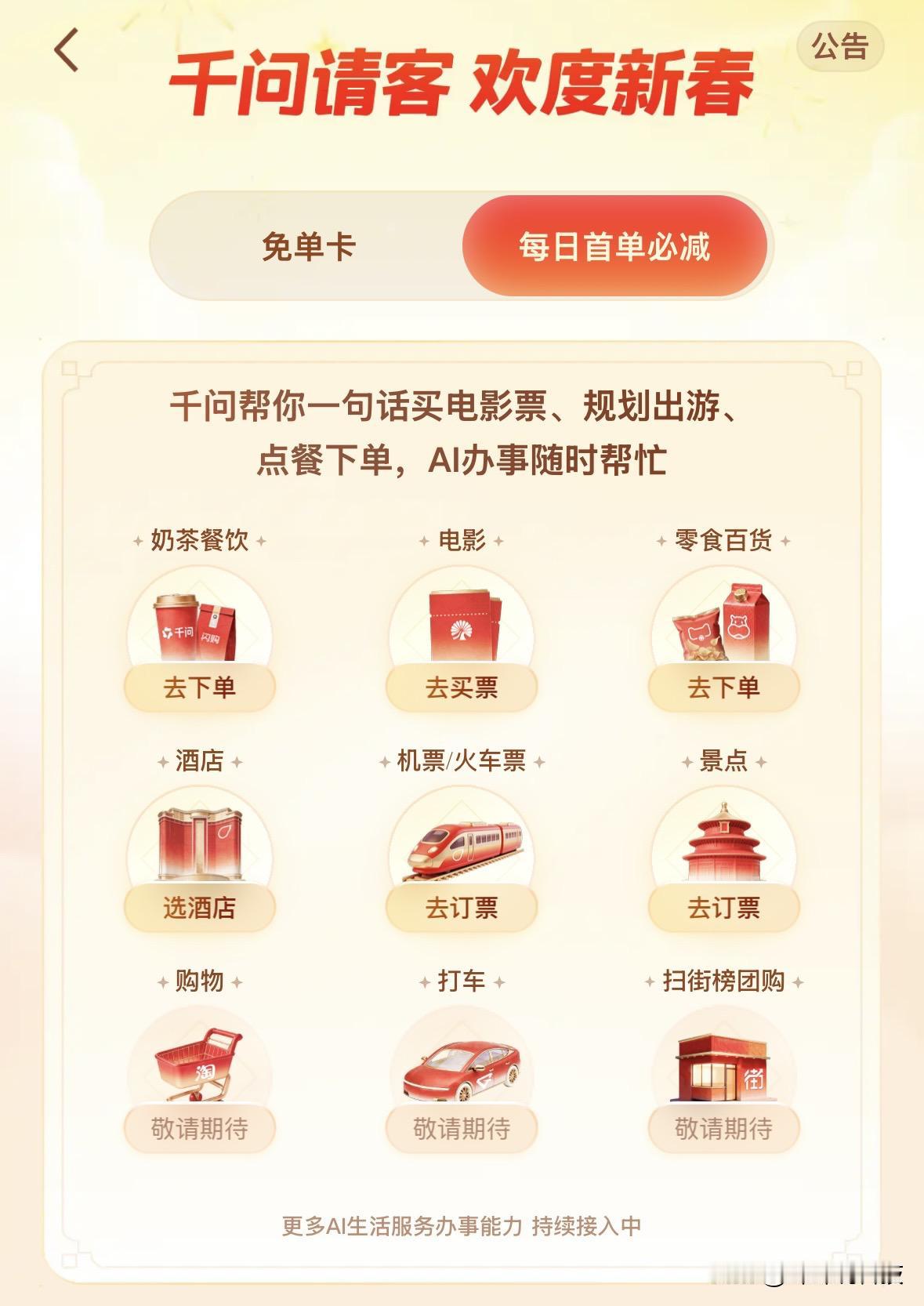This screenshot has width=924, height=1306.
Task: Click 选酒店 to choose a hotel
Action: pos(199,908)
